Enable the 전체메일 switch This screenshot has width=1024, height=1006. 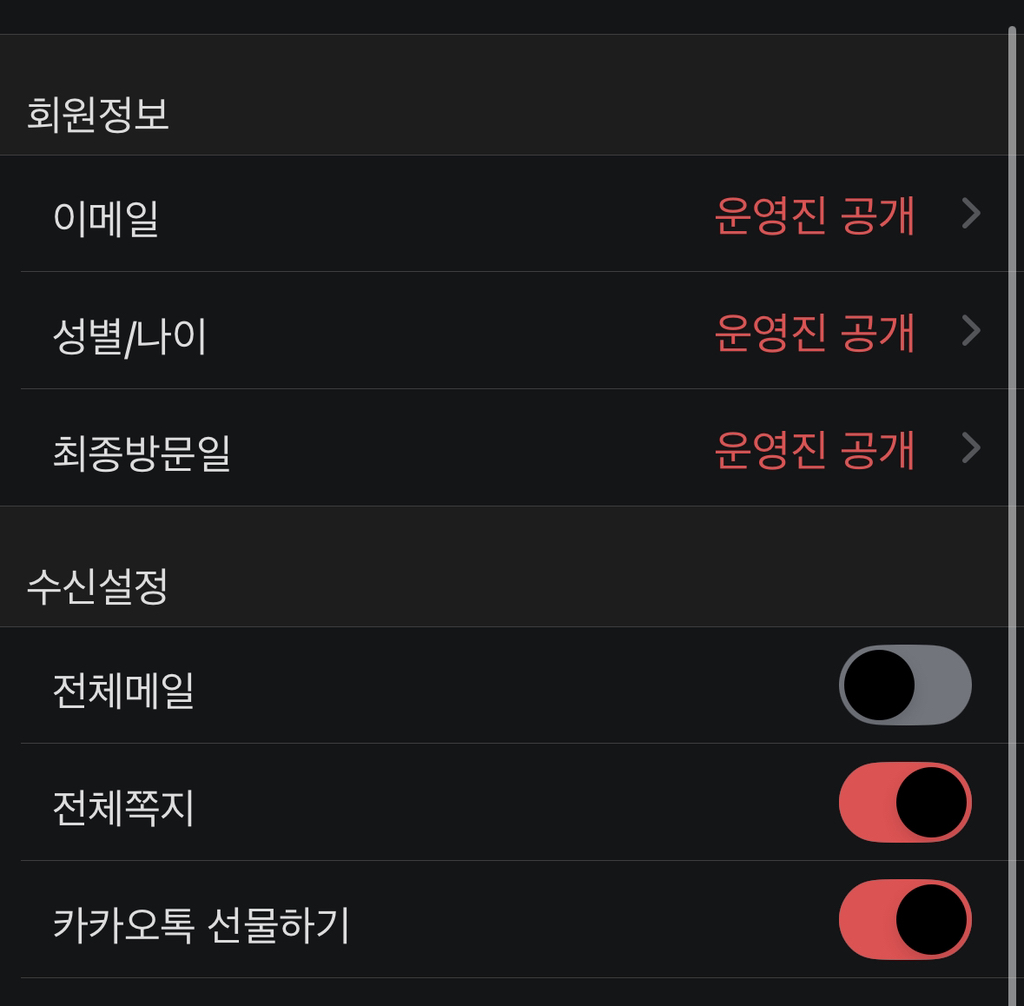click(x=905, y=685)
